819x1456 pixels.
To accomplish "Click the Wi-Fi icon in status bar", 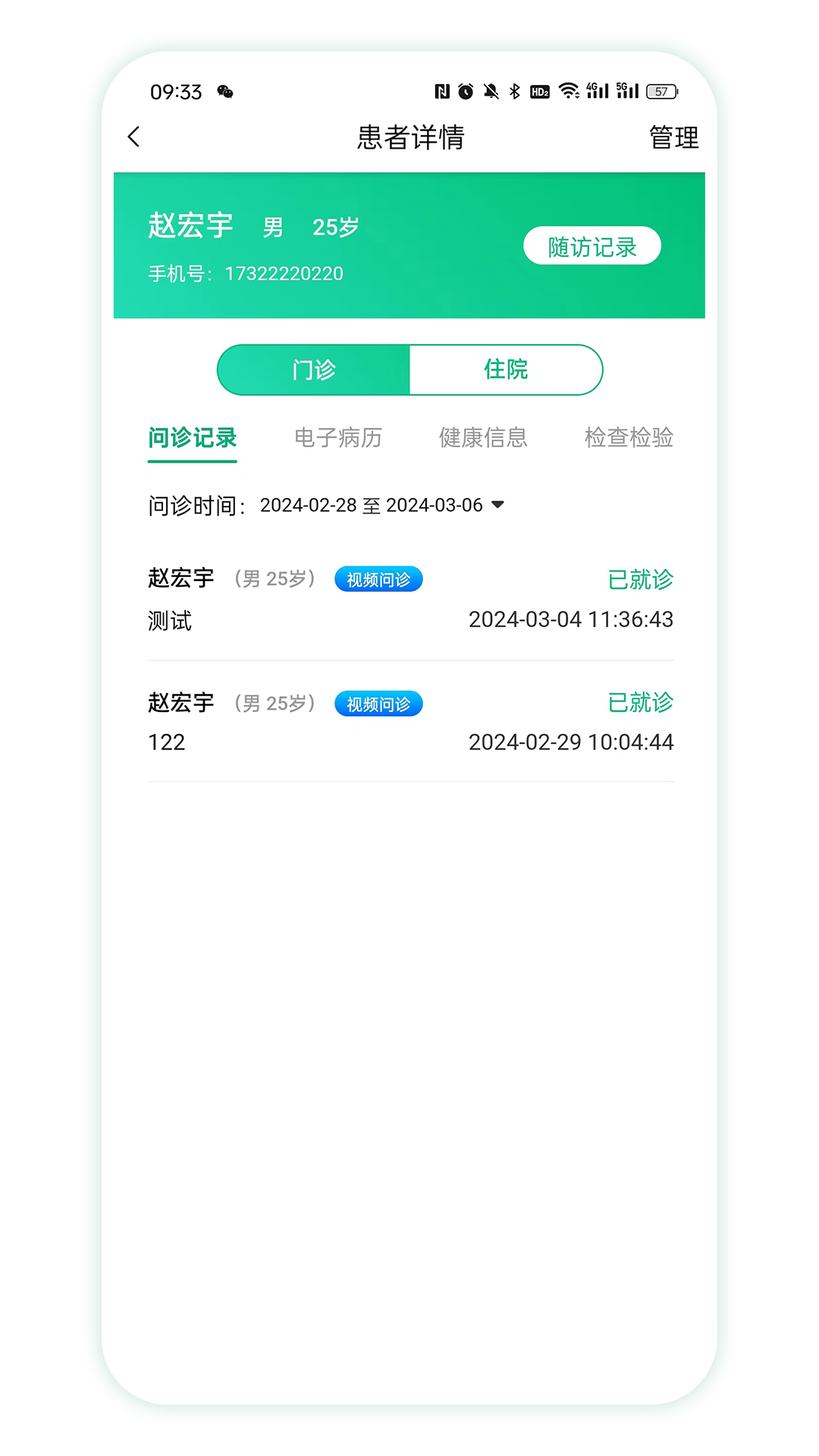I will tap(567, 90).
